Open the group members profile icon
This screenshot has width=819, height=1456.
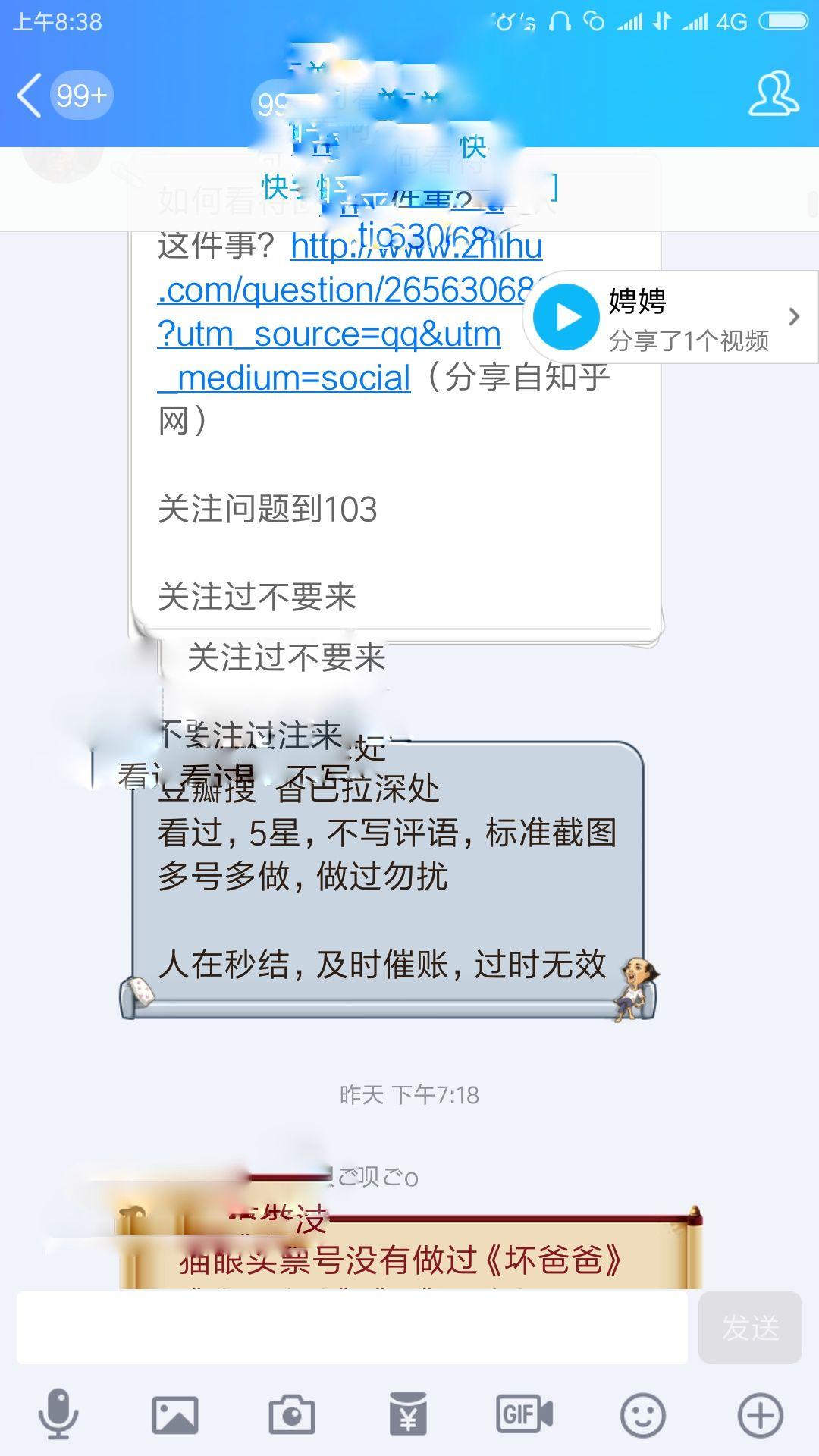click(x=773, y=94)
